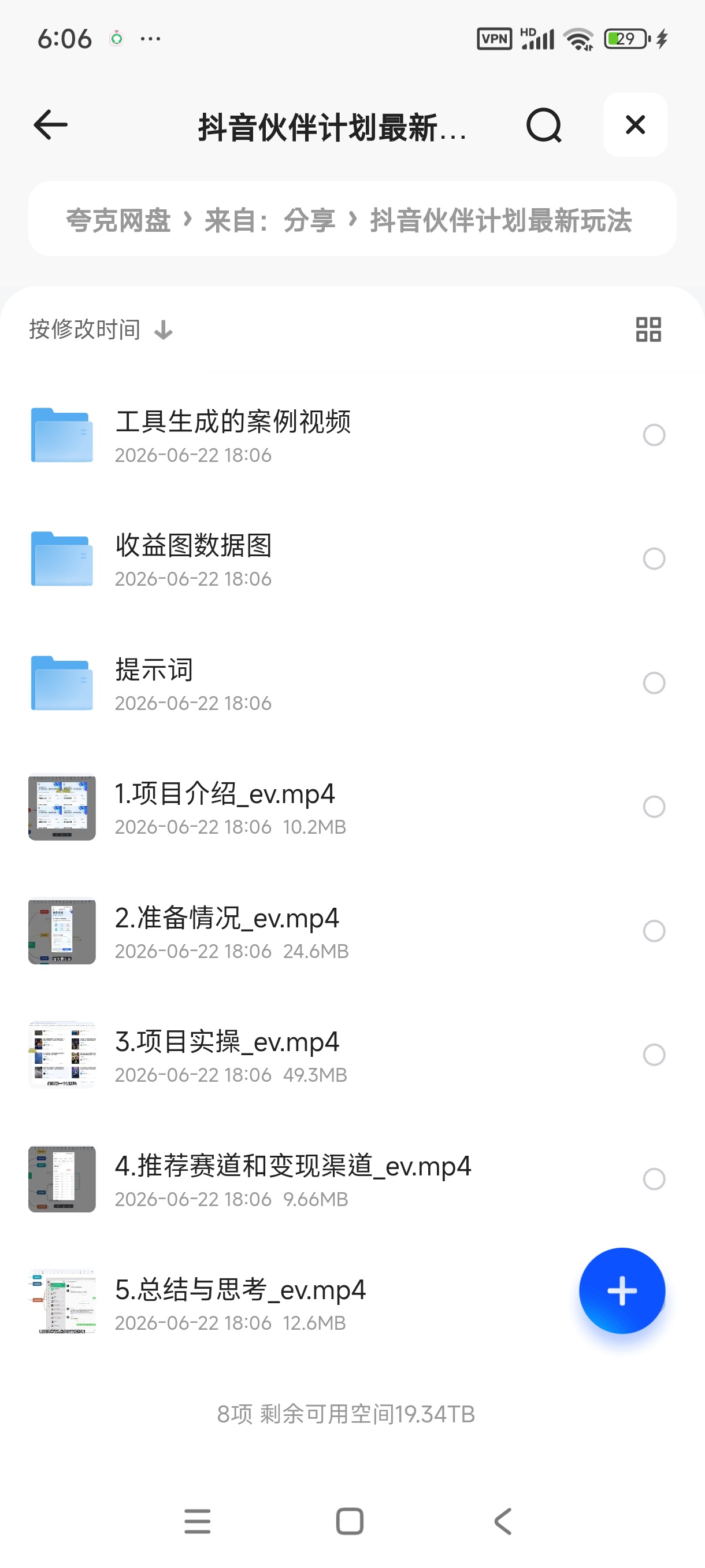The height and width of the screenshot is (1568, 705).
Task: Go to the home screen
Action: pos(350,1521)
